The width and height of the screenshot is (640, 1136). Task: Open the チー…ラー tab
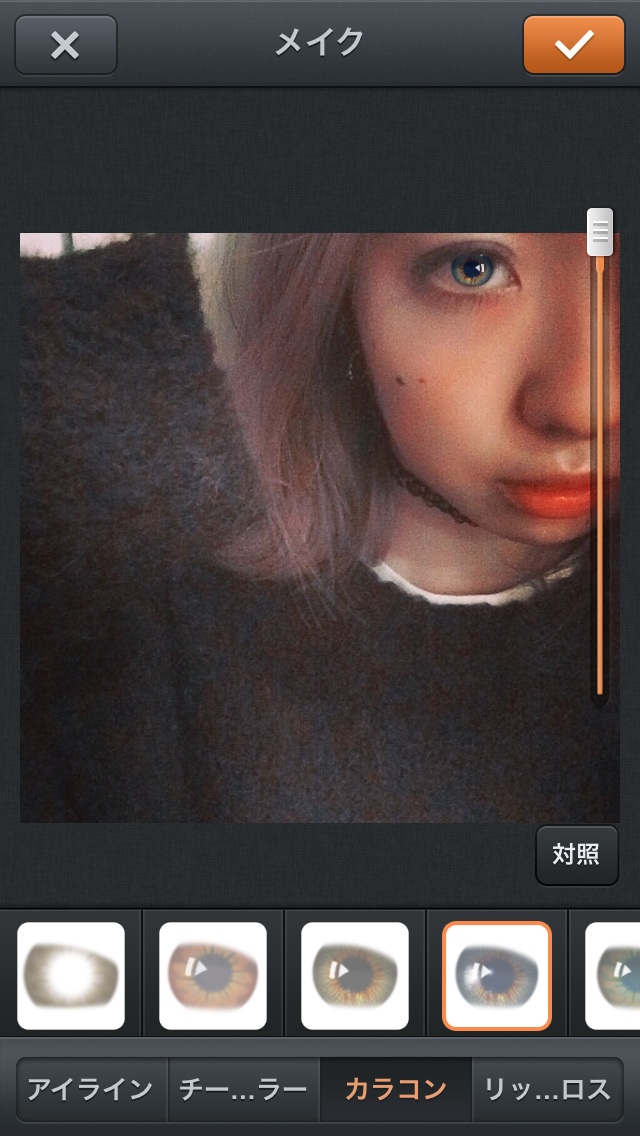pos(243,1089)
